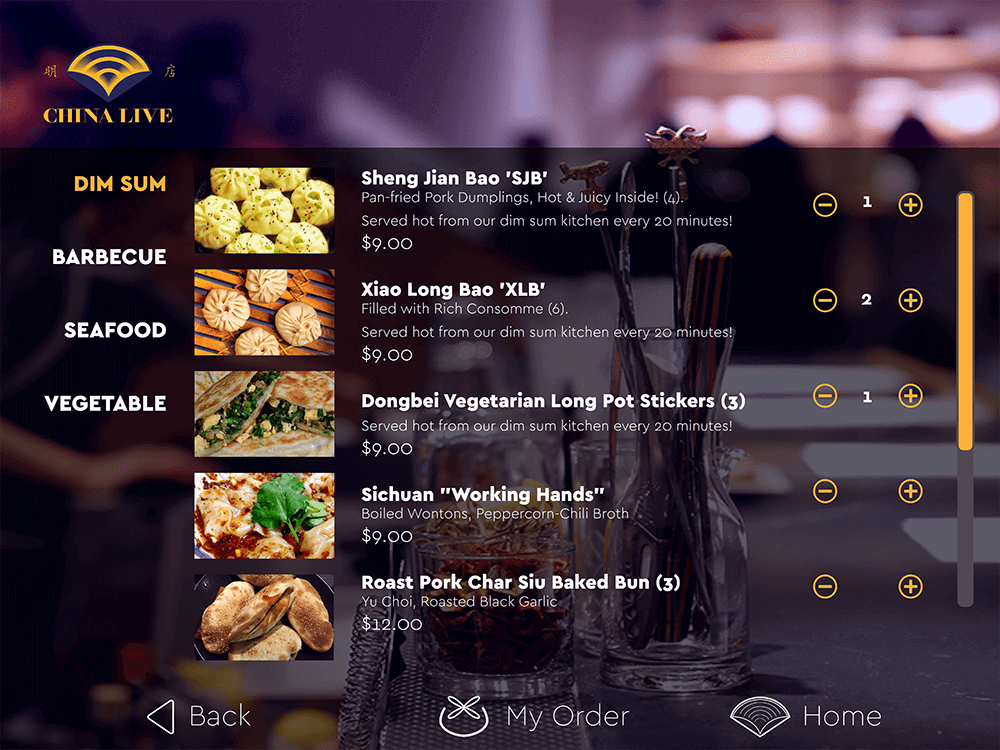Select the Dim Sum category

pyautogui.click(x=120, y=184)
